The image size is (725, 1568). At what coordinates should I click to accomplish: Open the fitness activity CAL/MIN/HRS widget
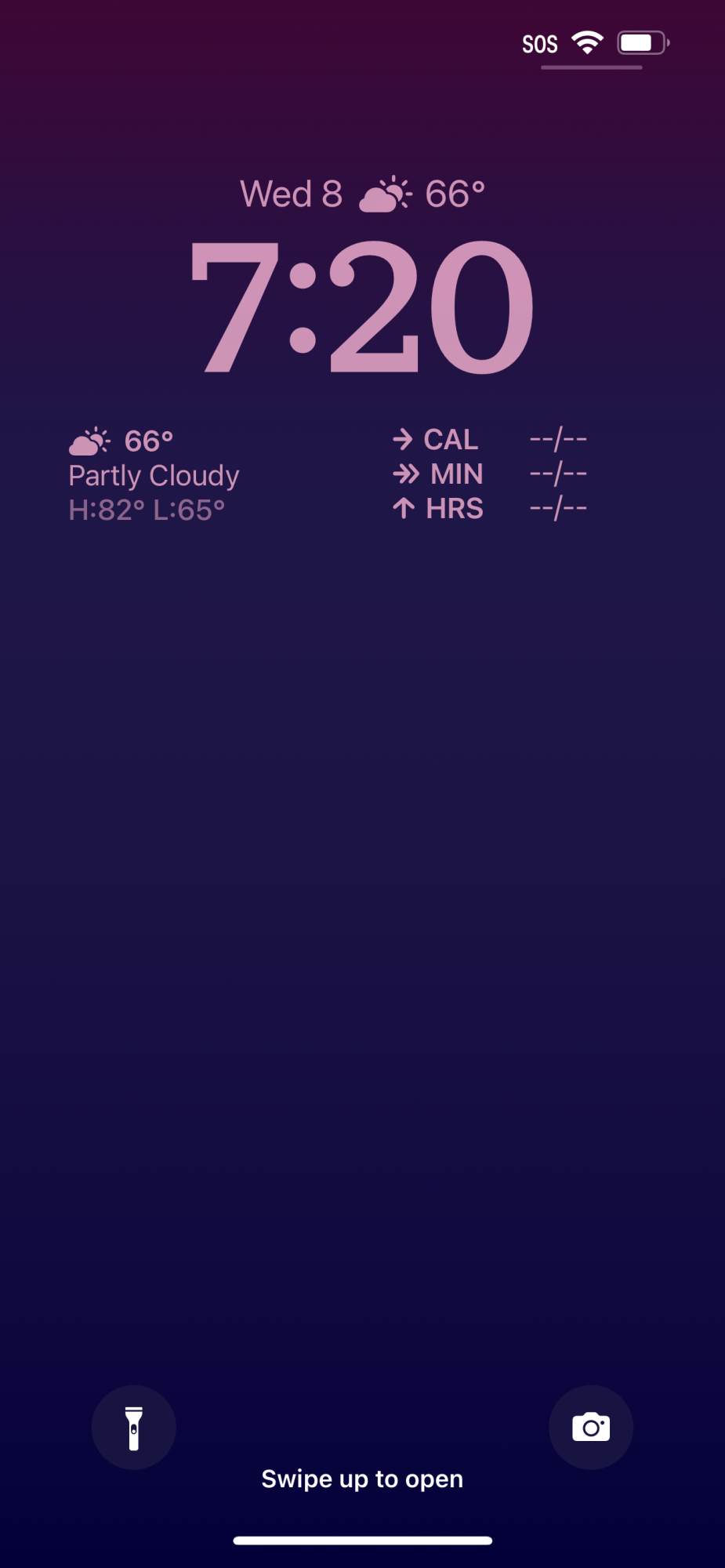point(489,474)
